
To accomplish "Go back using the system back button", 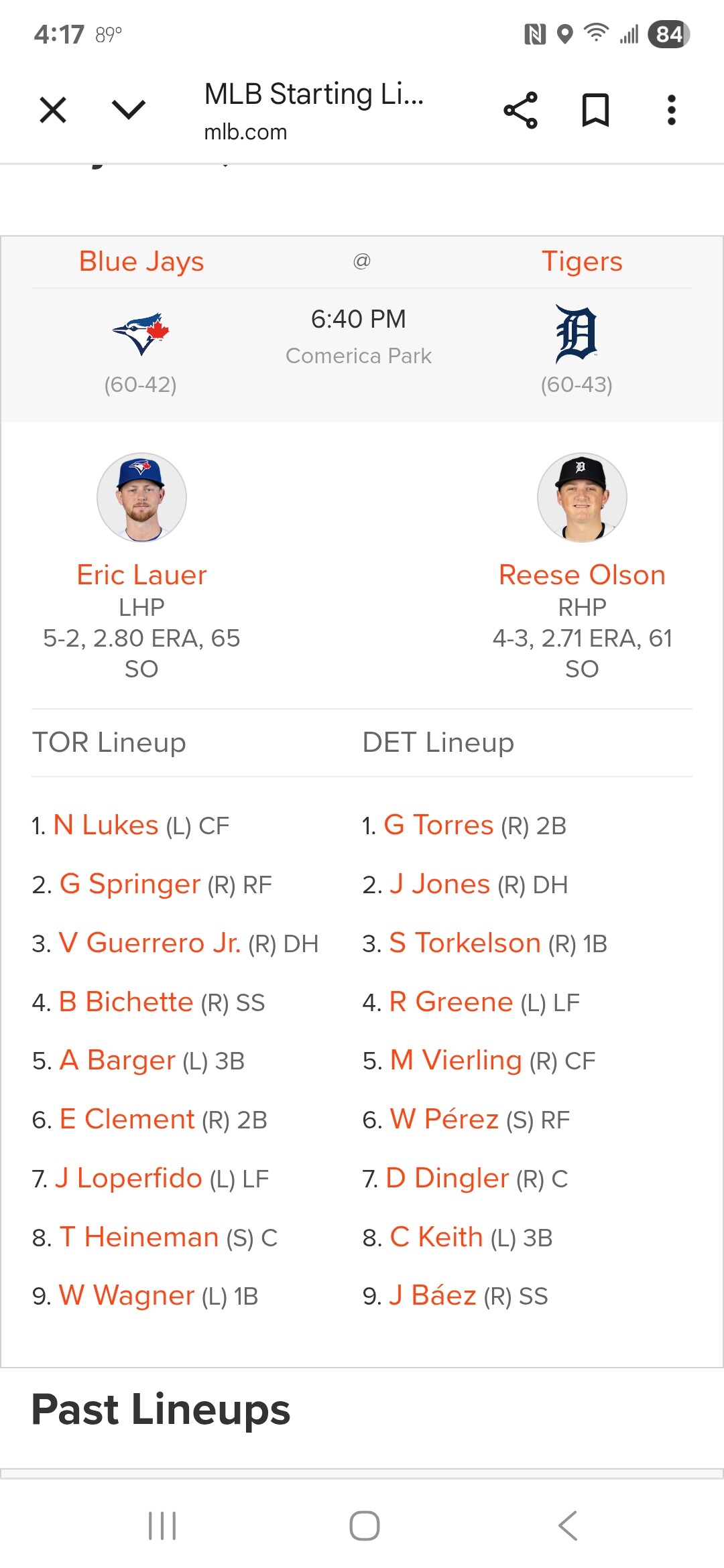I will coord(567,1526).
